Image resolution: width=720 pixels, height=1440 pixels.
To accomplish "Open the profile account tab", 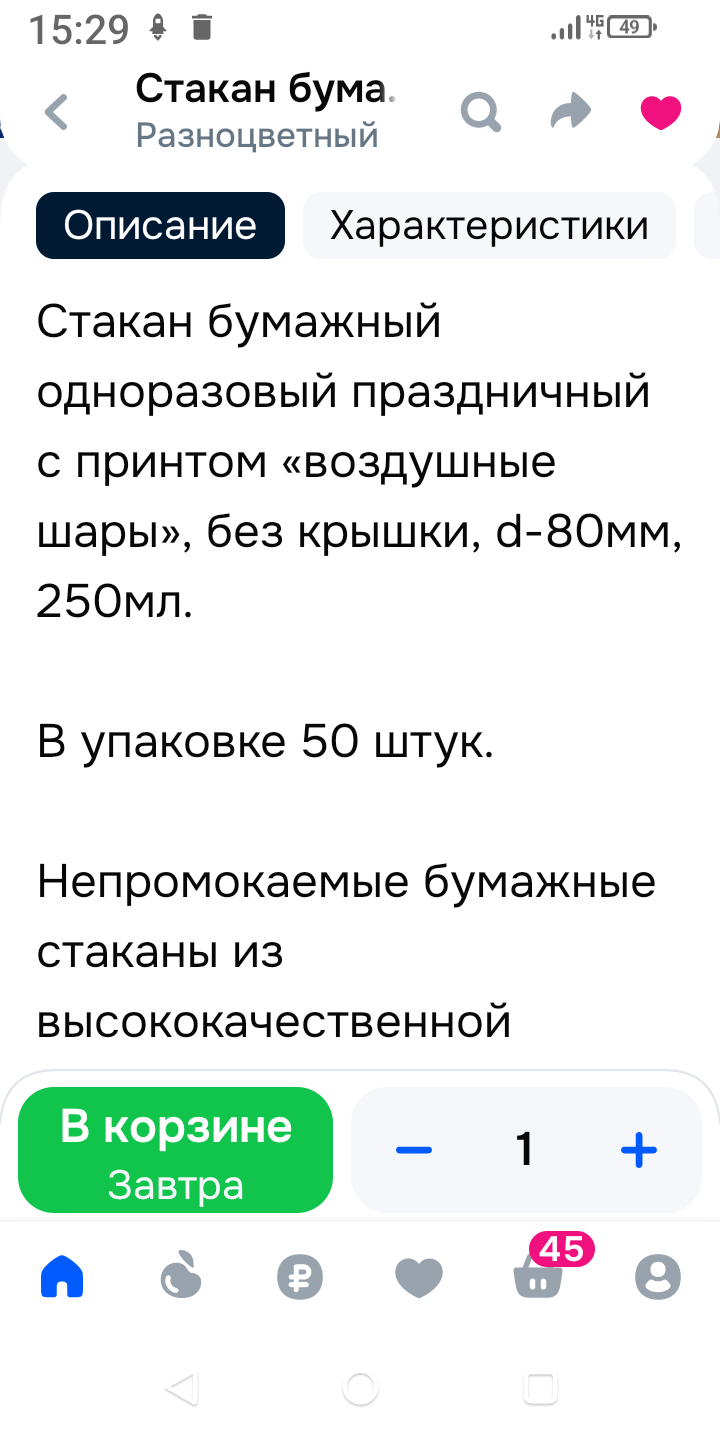I will click(658, 1277).
